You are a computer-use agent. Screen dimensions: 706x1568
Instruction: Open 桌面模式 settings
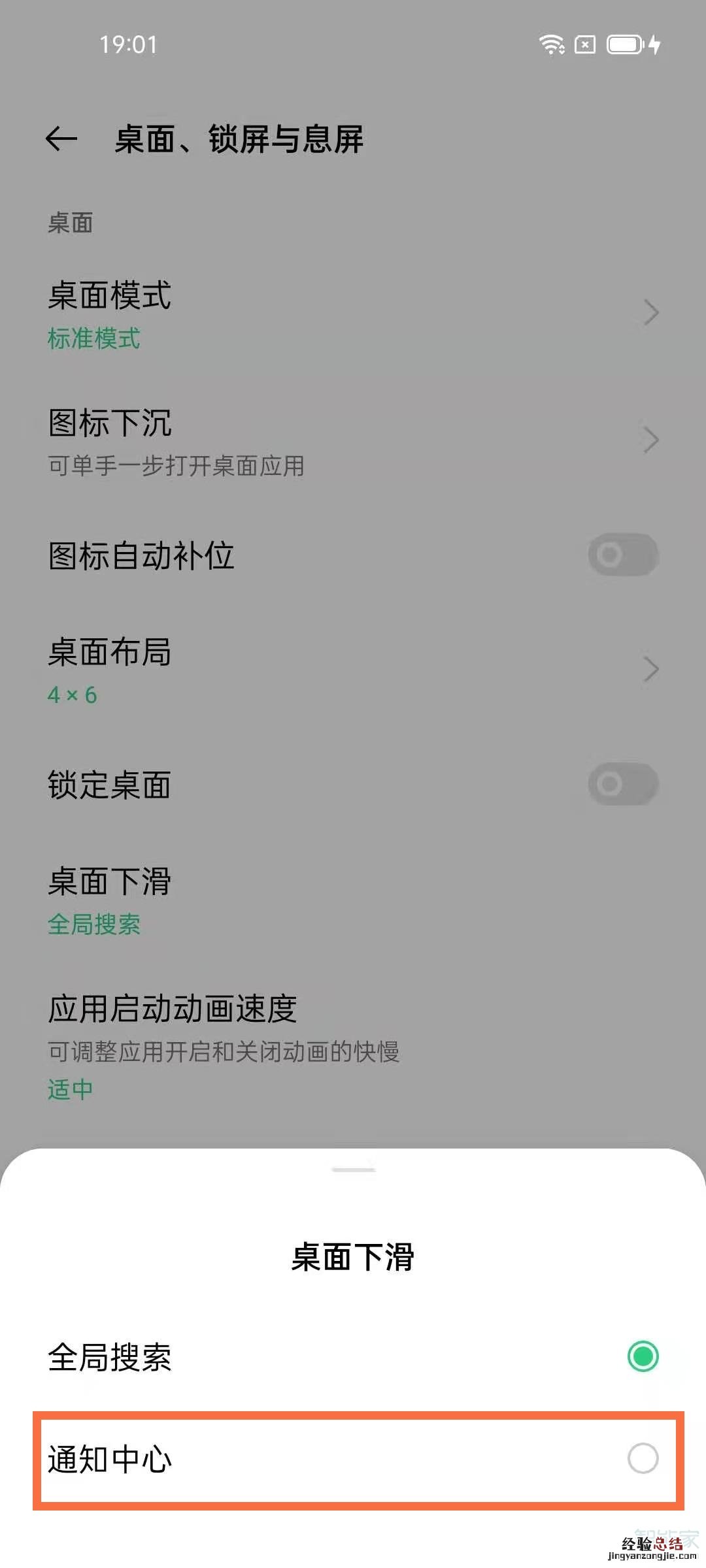(353, 314)
